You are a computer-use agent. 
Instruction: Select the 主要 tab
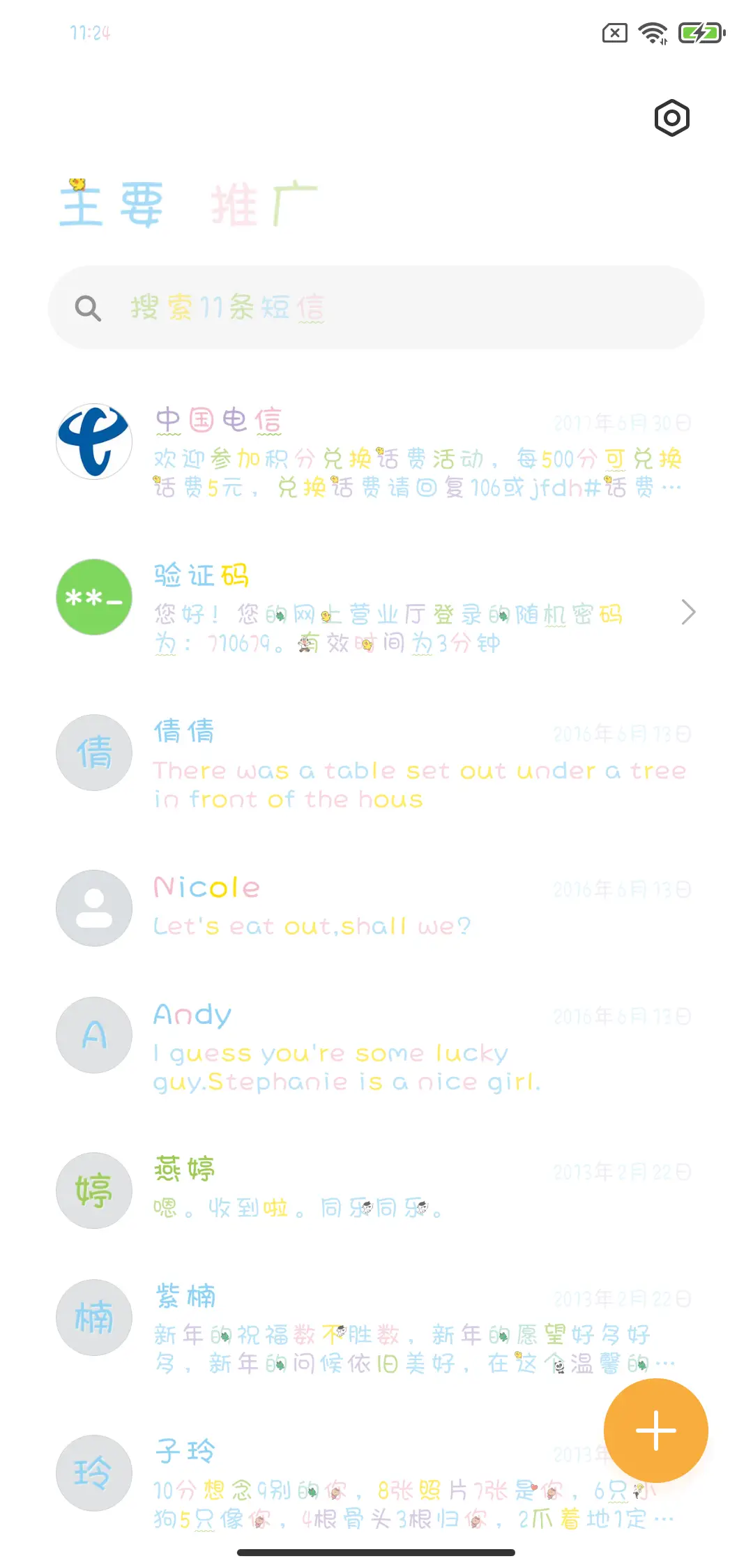112,203
